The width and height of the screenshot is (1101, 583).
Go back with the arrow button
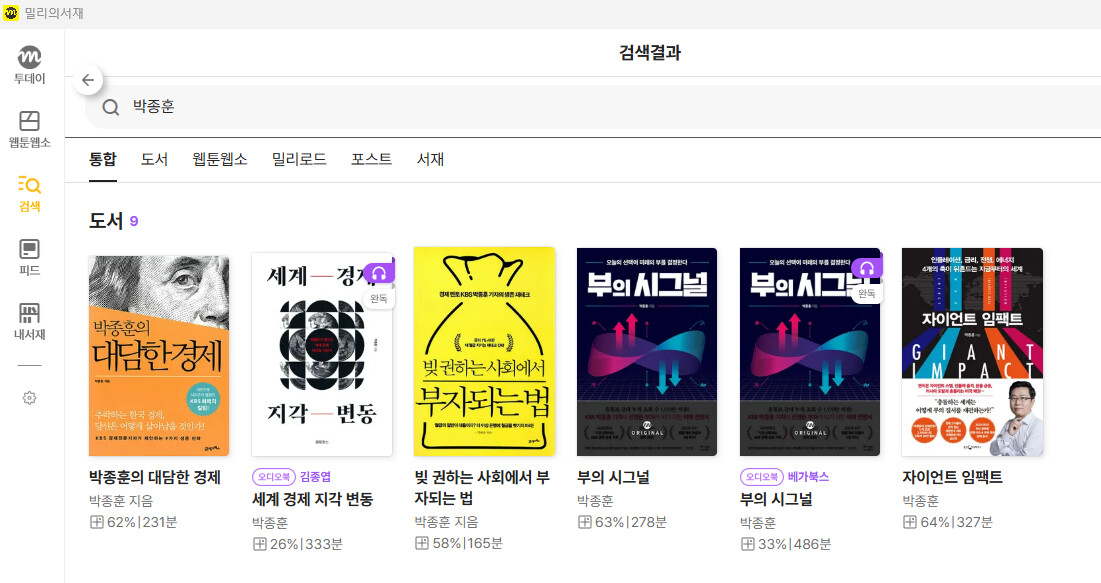pyautogui.click(x=88, y=80)
